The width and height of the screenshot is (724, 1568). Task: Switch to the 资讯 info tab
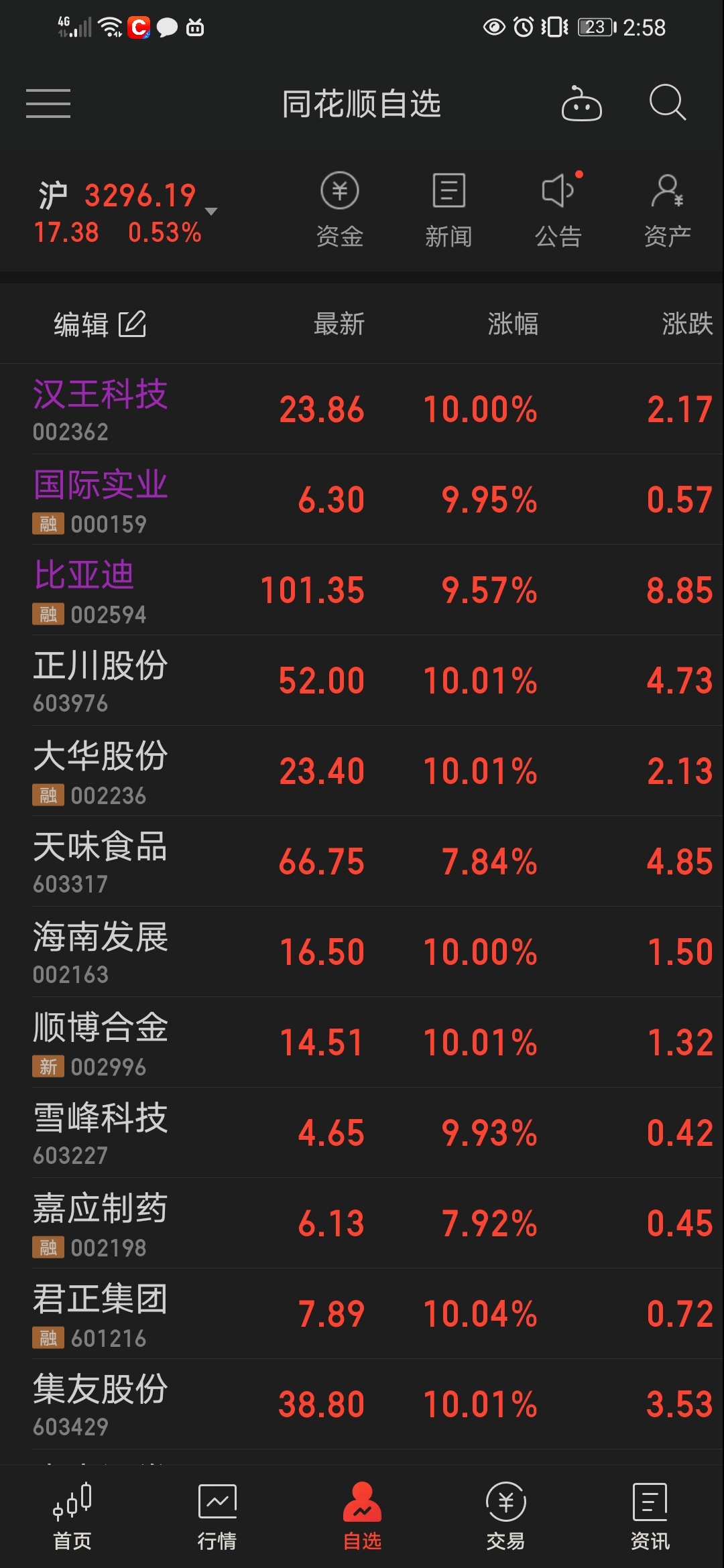coord(650,1517)
